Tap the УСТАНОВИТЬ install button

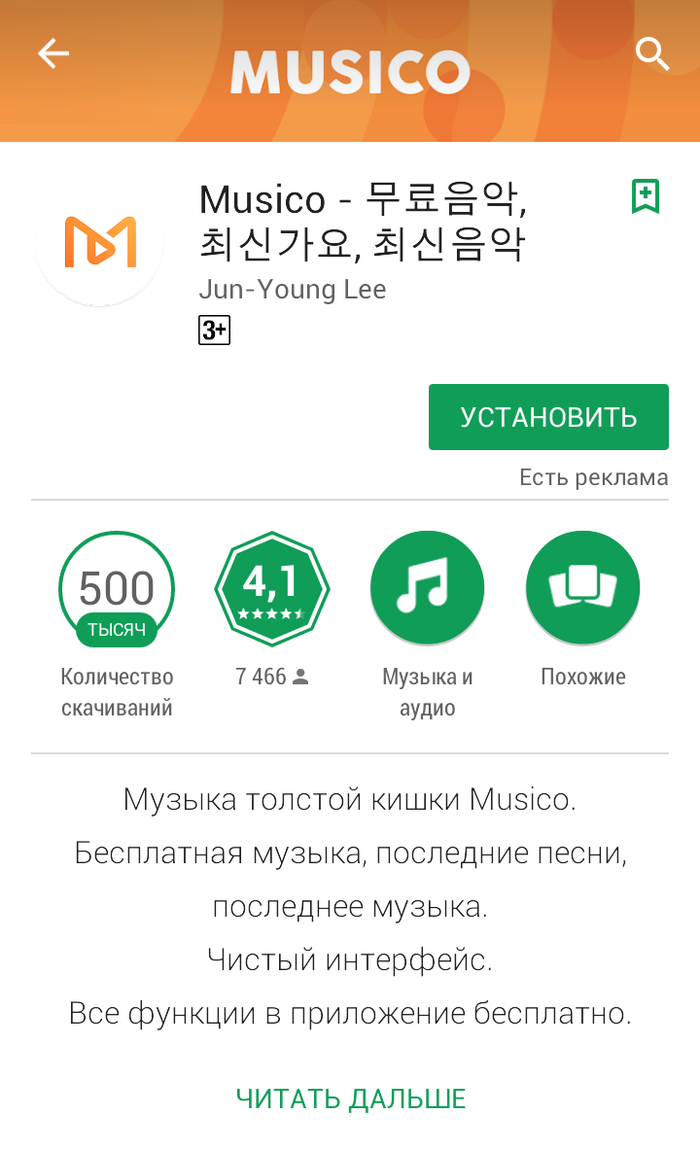(x=548, y=417)
